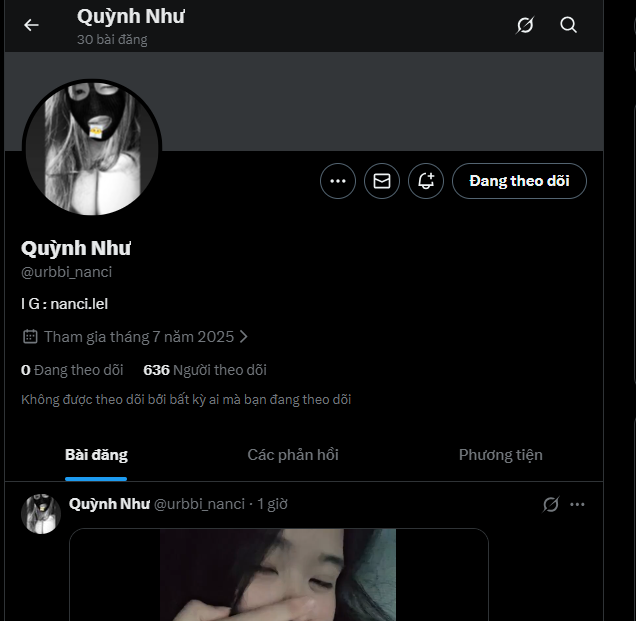636x621 pixels.
Task: Open the 0 Đang theo dõi list
Action: [72, 370]
